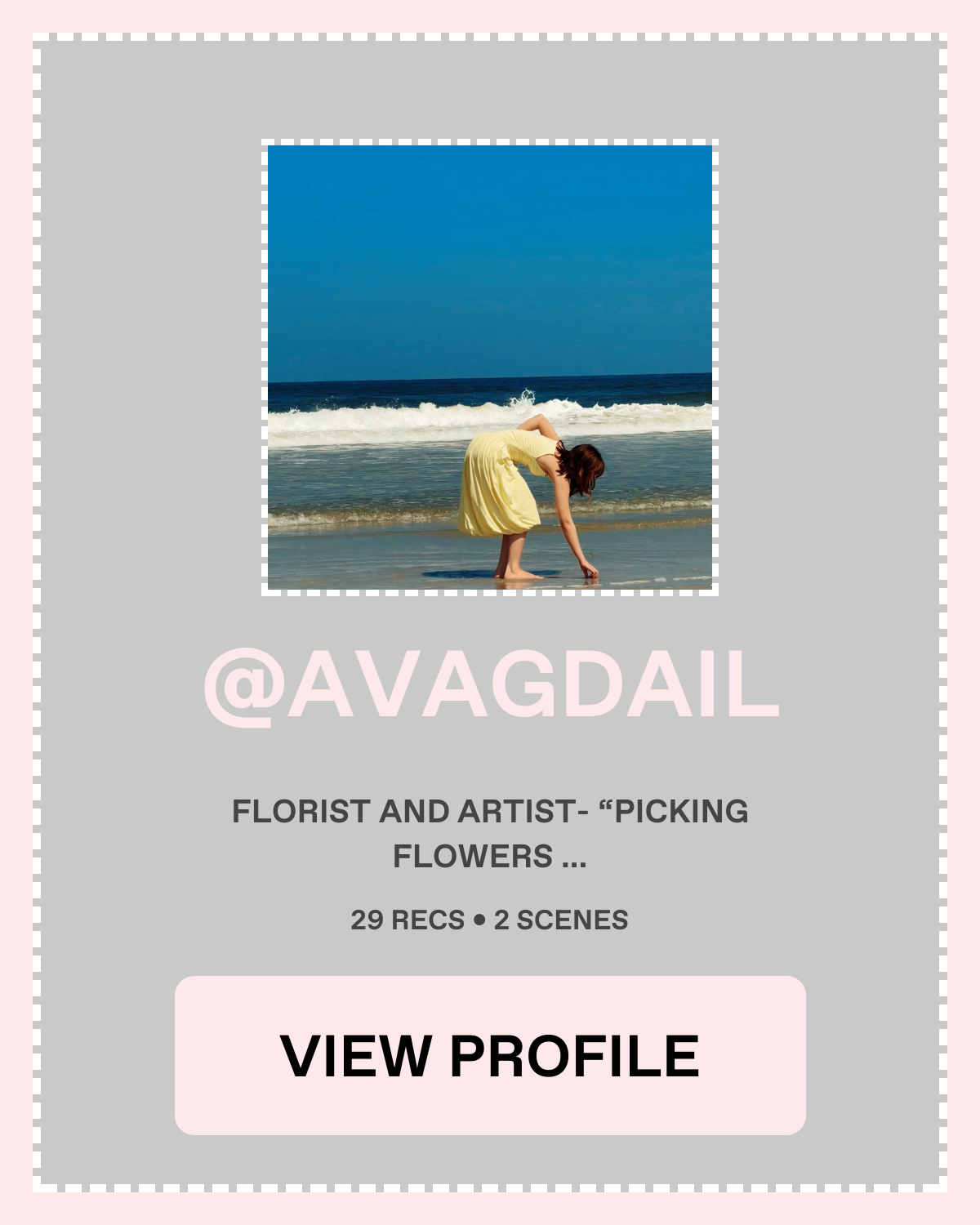Tap the View Profile button
Image resolution: width=980 pixels, height=1225 pixels.
(490, 1055)
